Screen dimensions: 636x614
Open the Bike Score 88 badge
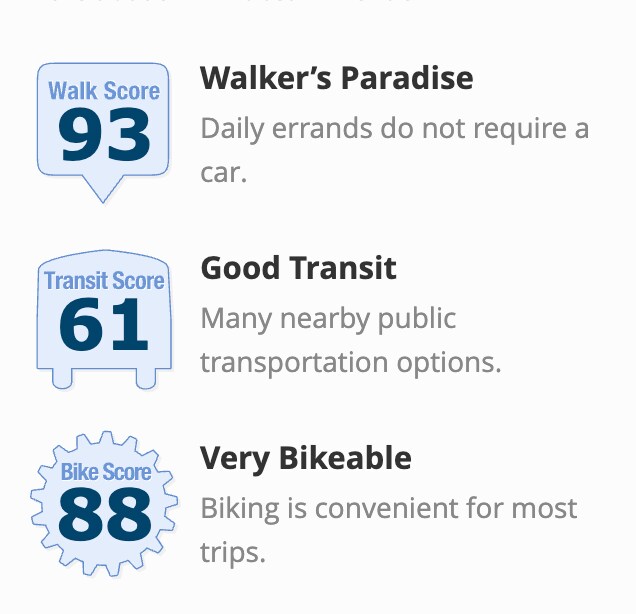click(x=104, y=503)
